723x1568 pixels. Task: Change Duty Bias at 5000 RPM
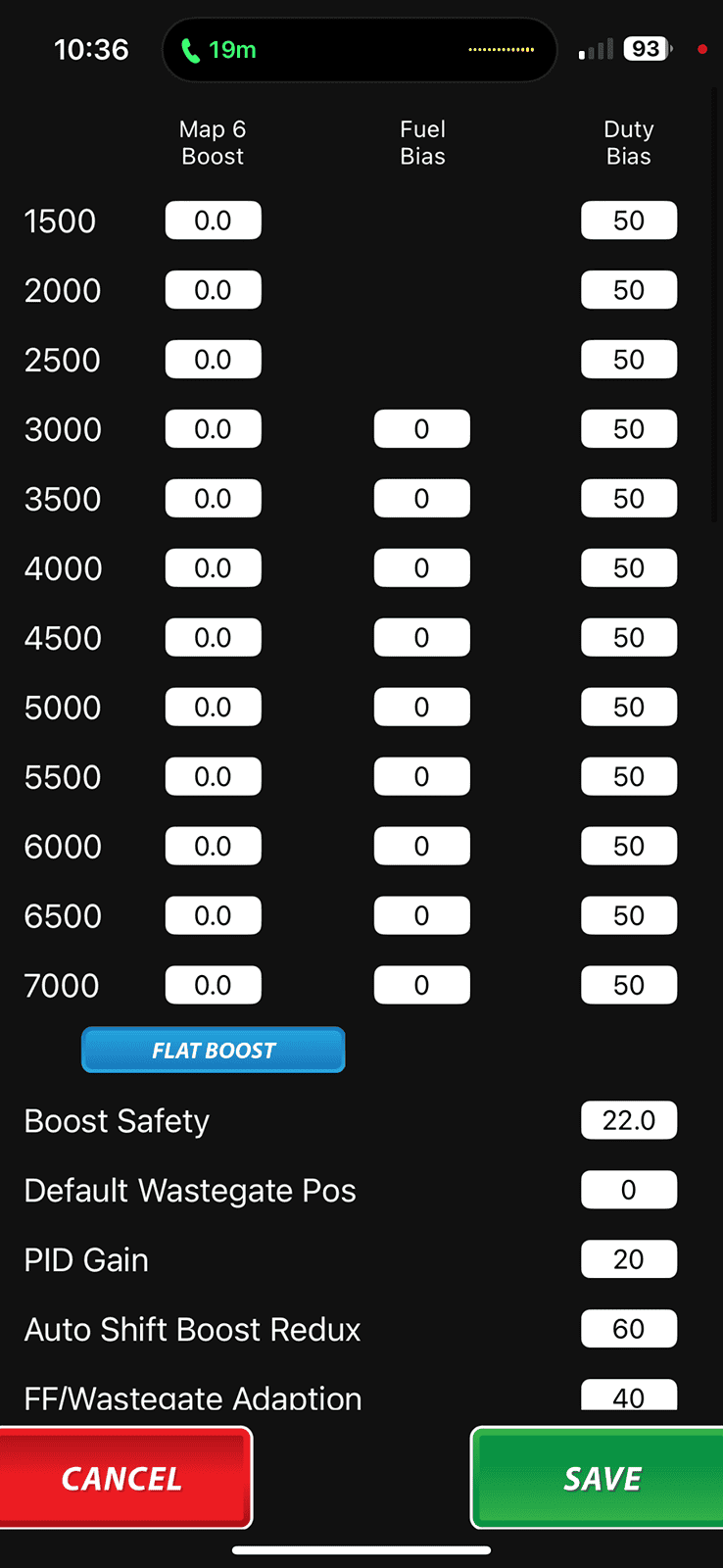(629, 708)
